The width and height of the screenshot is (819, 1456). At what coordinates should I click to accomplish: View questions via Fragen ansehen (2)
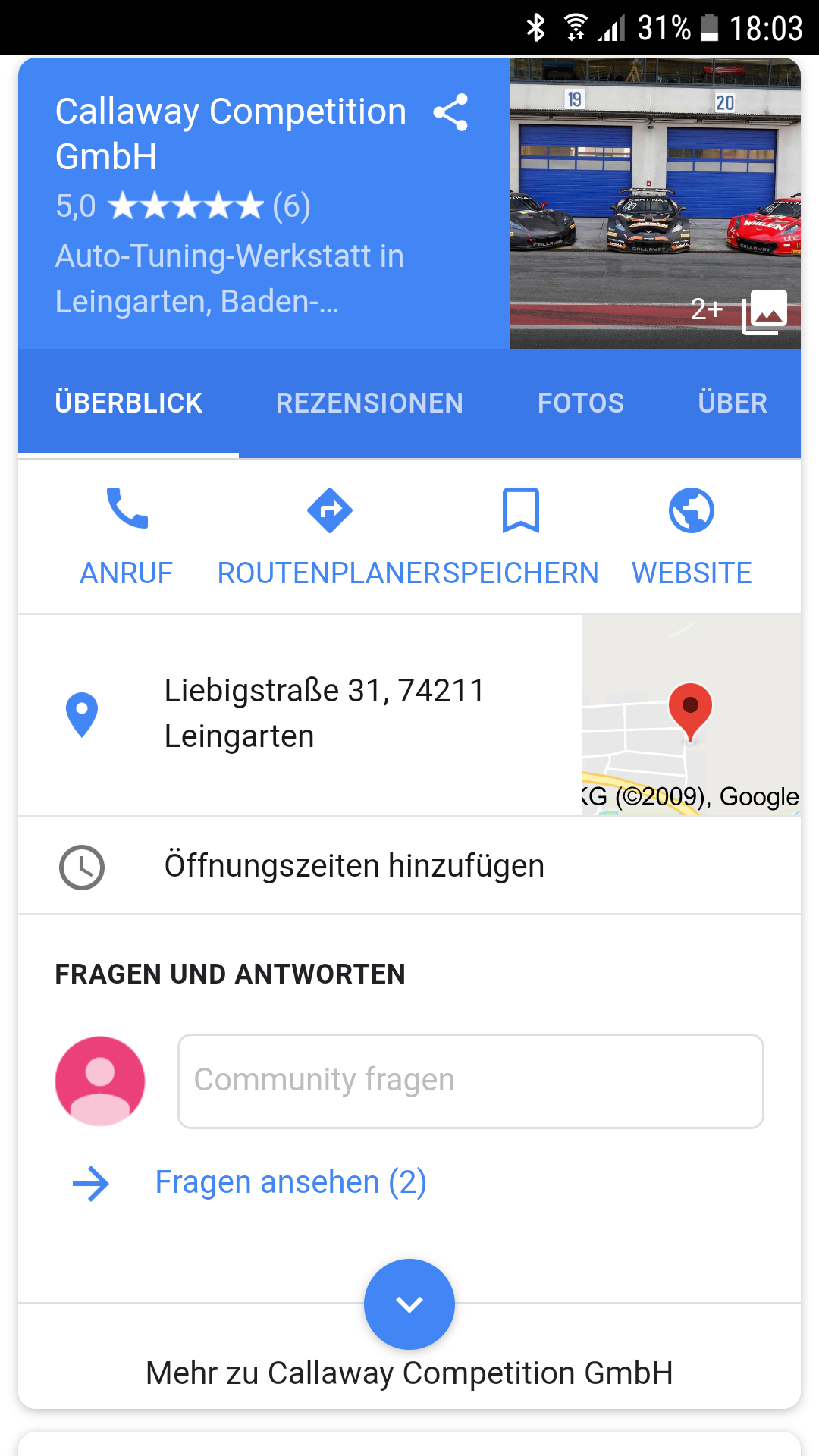point(290,1182)
